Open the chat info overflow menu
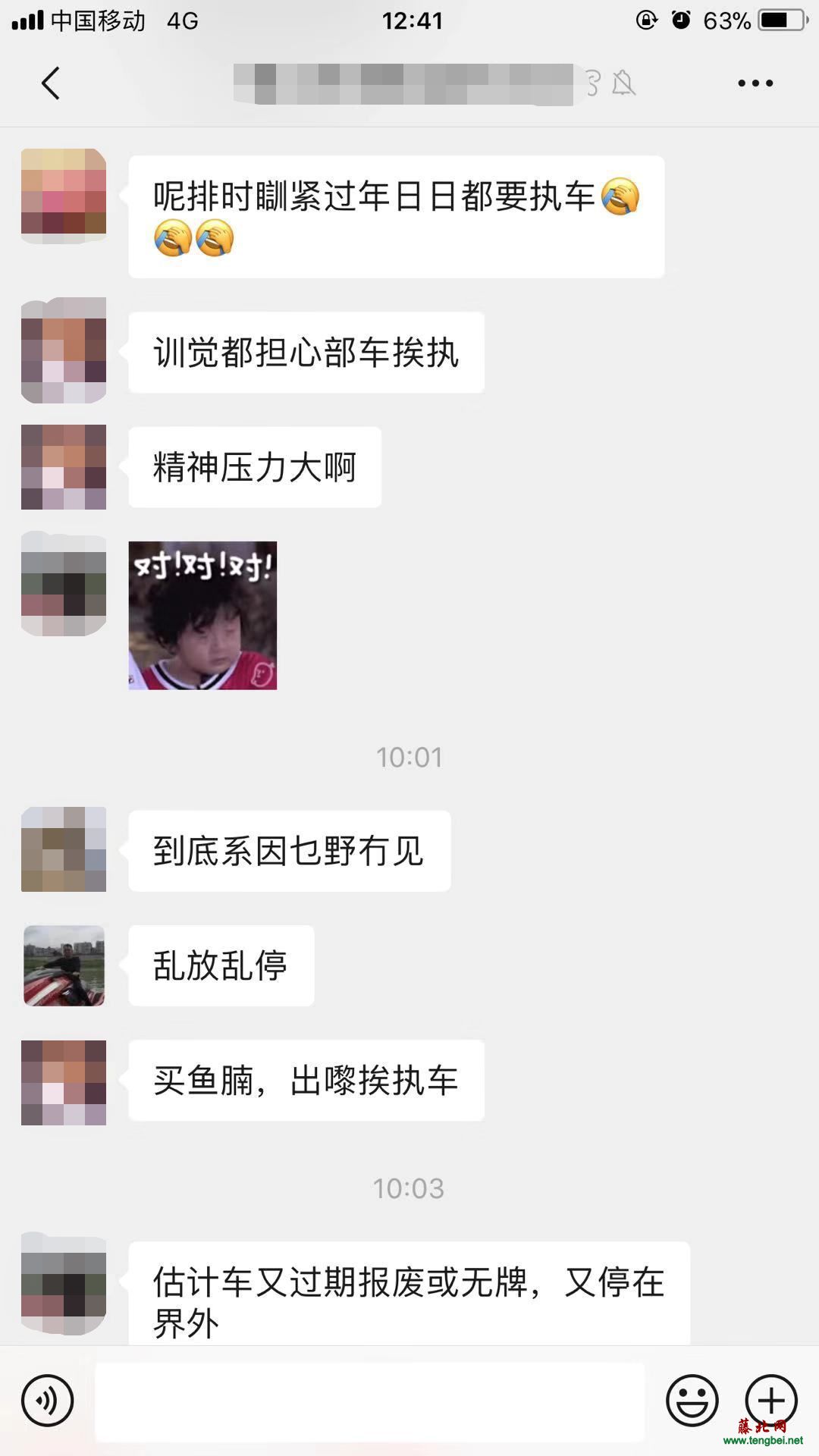 click(755, 83)
